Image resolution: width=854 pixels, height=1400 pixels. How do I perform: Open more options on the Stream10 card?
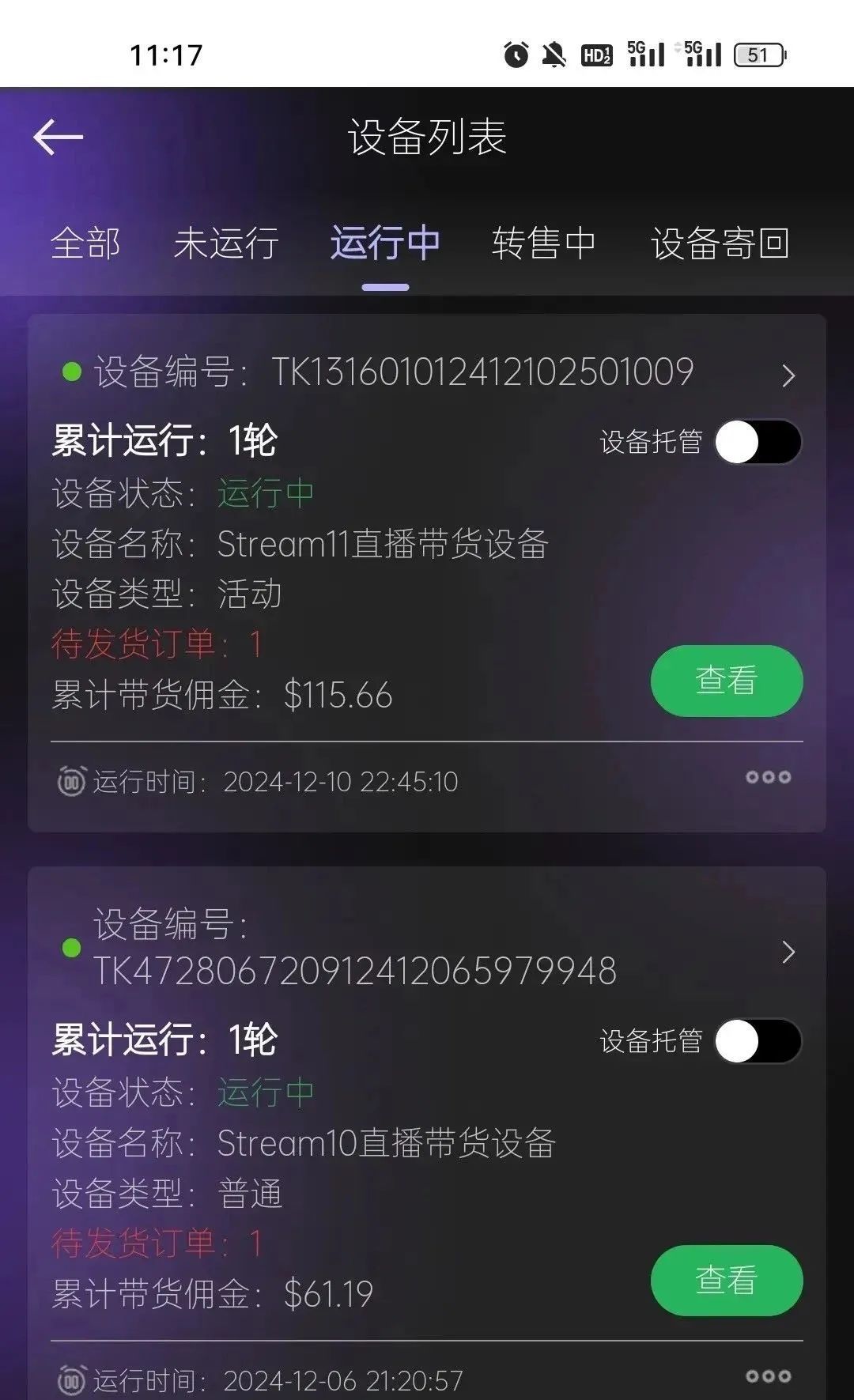point(768,1376)
